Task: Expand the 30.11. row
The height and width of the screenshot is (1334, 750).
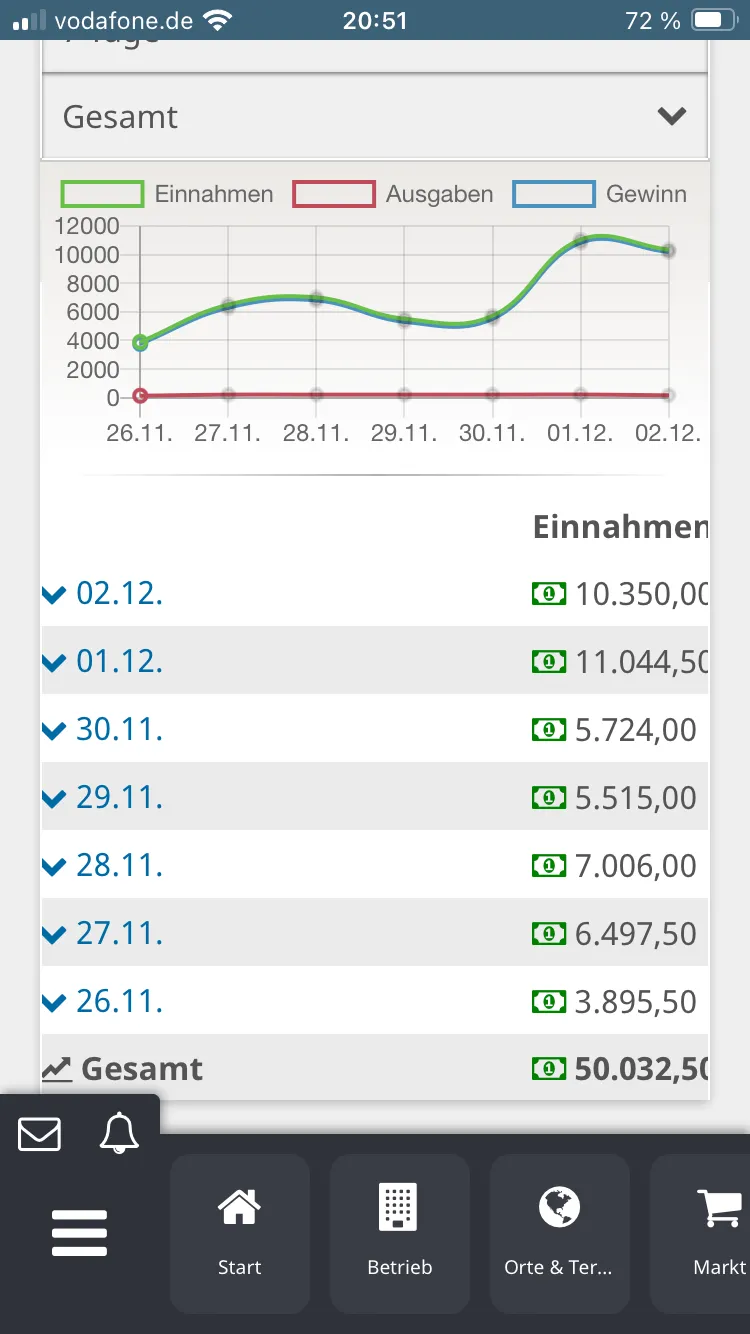Action: [103, 730]
